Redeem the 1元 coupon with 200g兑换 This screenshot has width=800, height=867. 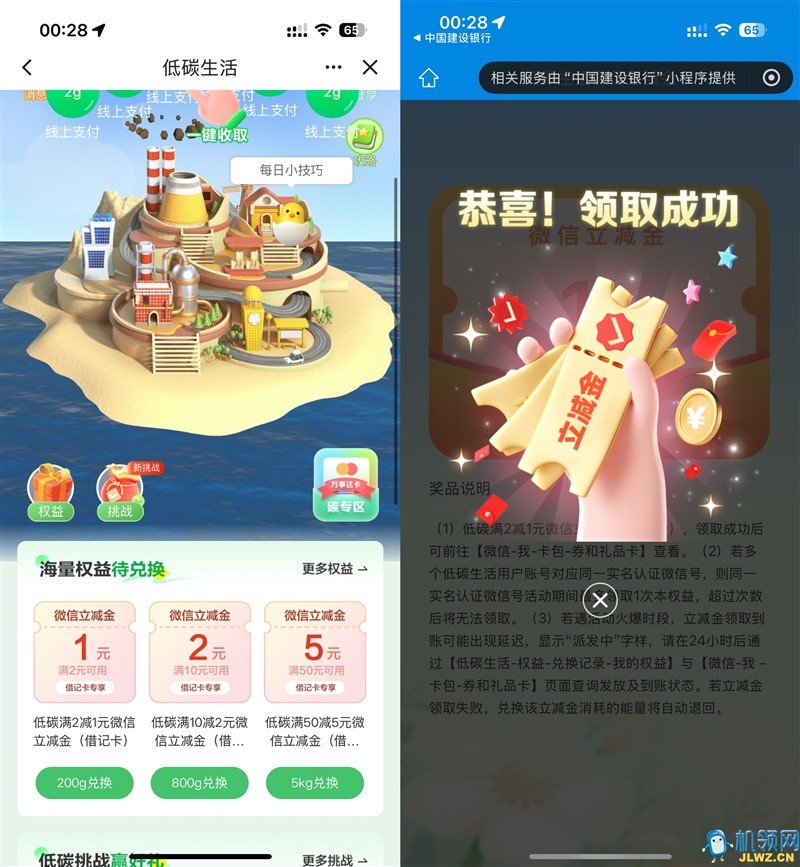pyautogui.click(x=84, y=783)
